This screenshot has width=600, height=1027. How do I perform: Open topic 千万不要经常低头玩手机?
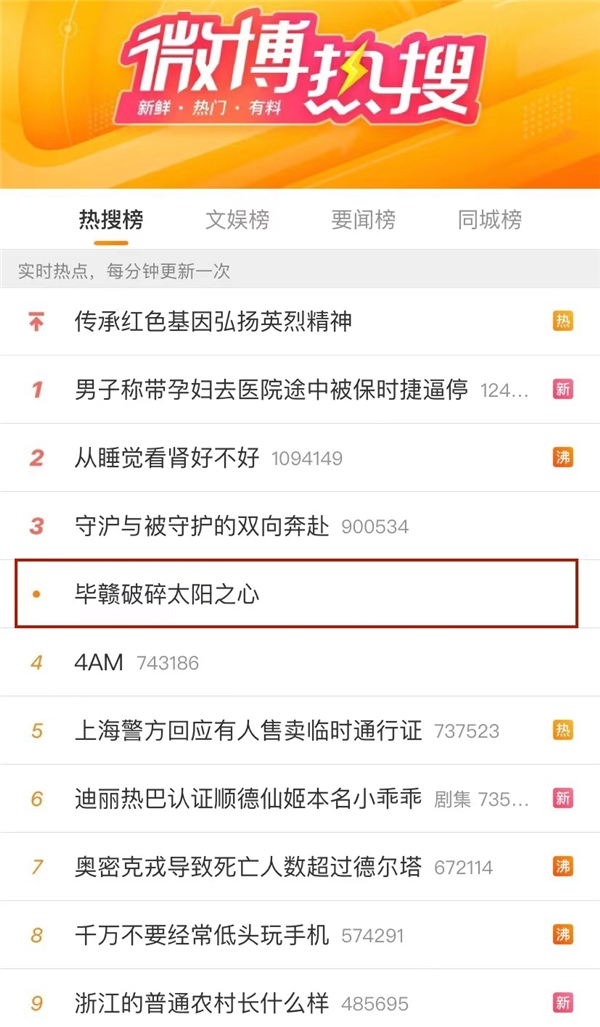(202, 934)
